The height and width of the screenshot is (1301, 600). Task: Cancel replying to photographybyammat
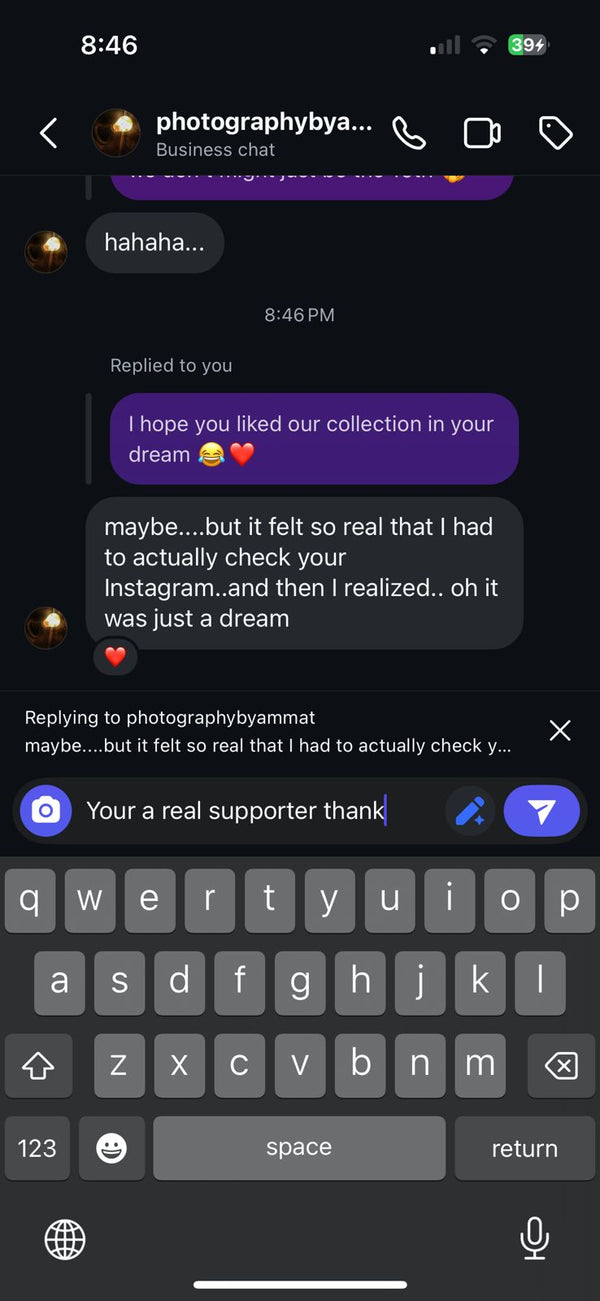(560, 731)
